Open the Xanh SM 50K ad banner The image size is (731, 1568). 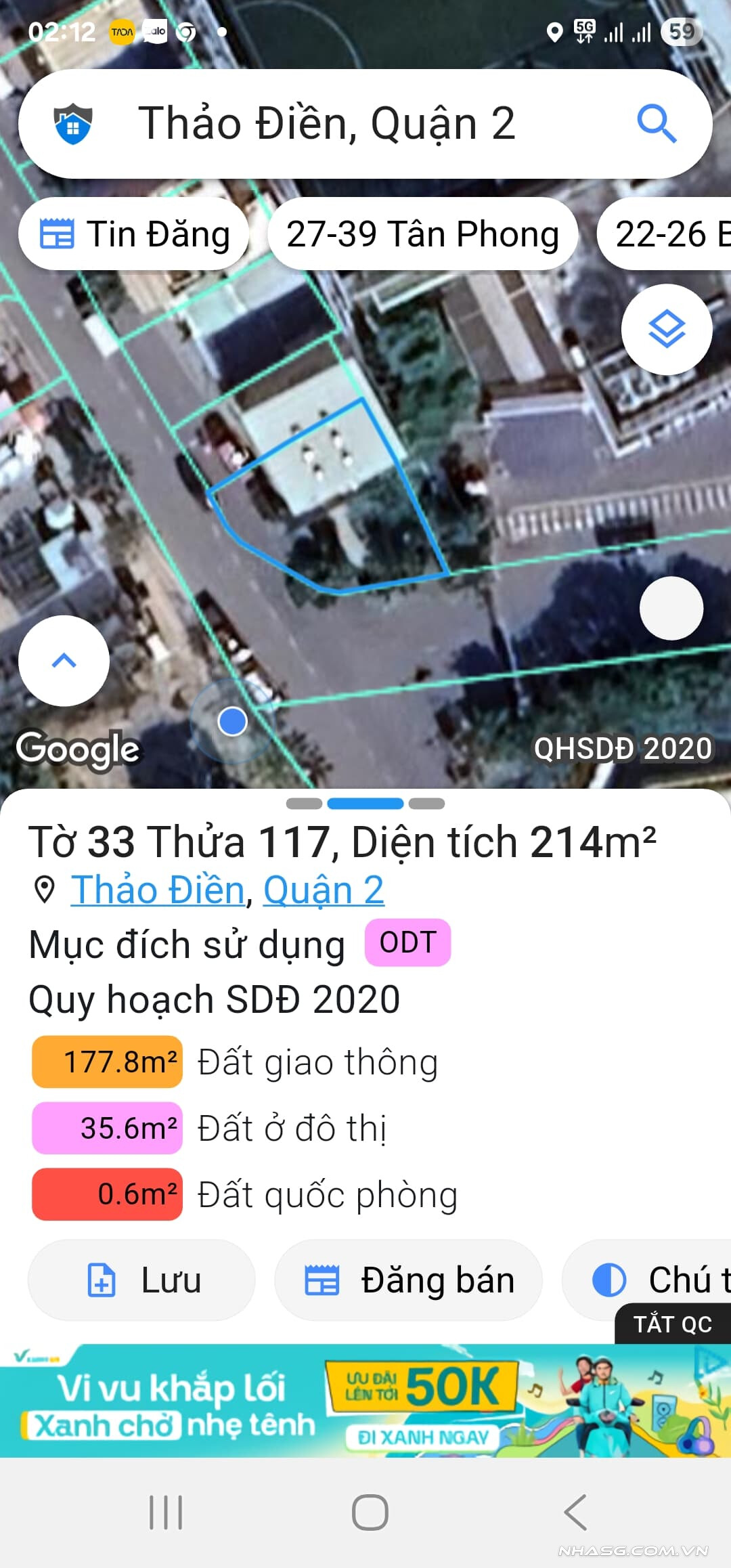[x=365, y=1400]
